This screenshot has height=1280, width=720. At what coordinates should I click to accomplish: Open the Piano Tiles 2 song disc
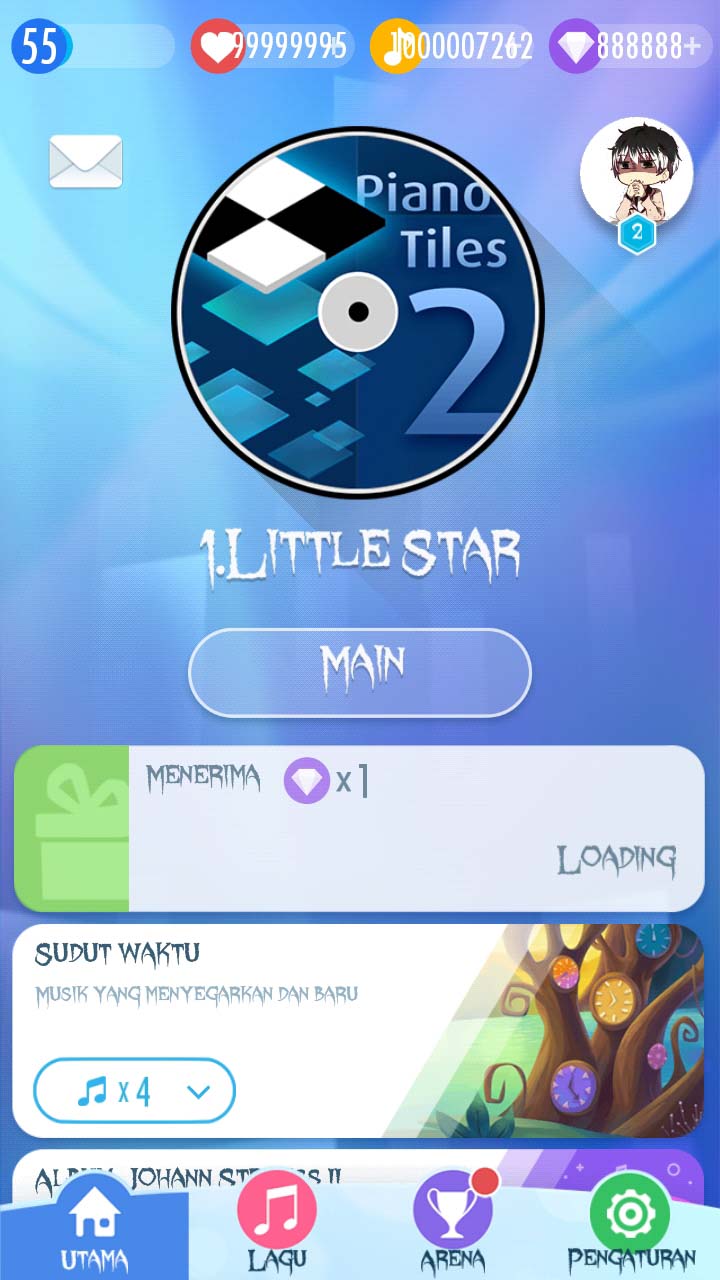pos(359,311)
